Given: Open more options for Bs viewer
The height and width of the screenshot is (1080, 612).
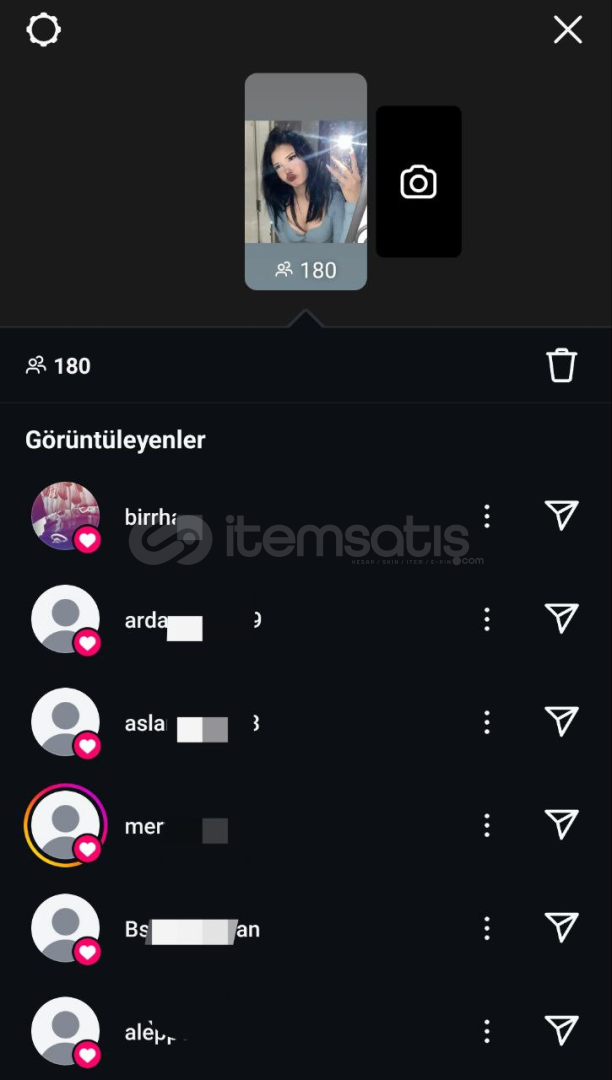Looking at the screenshot, I should pos(487,928).
